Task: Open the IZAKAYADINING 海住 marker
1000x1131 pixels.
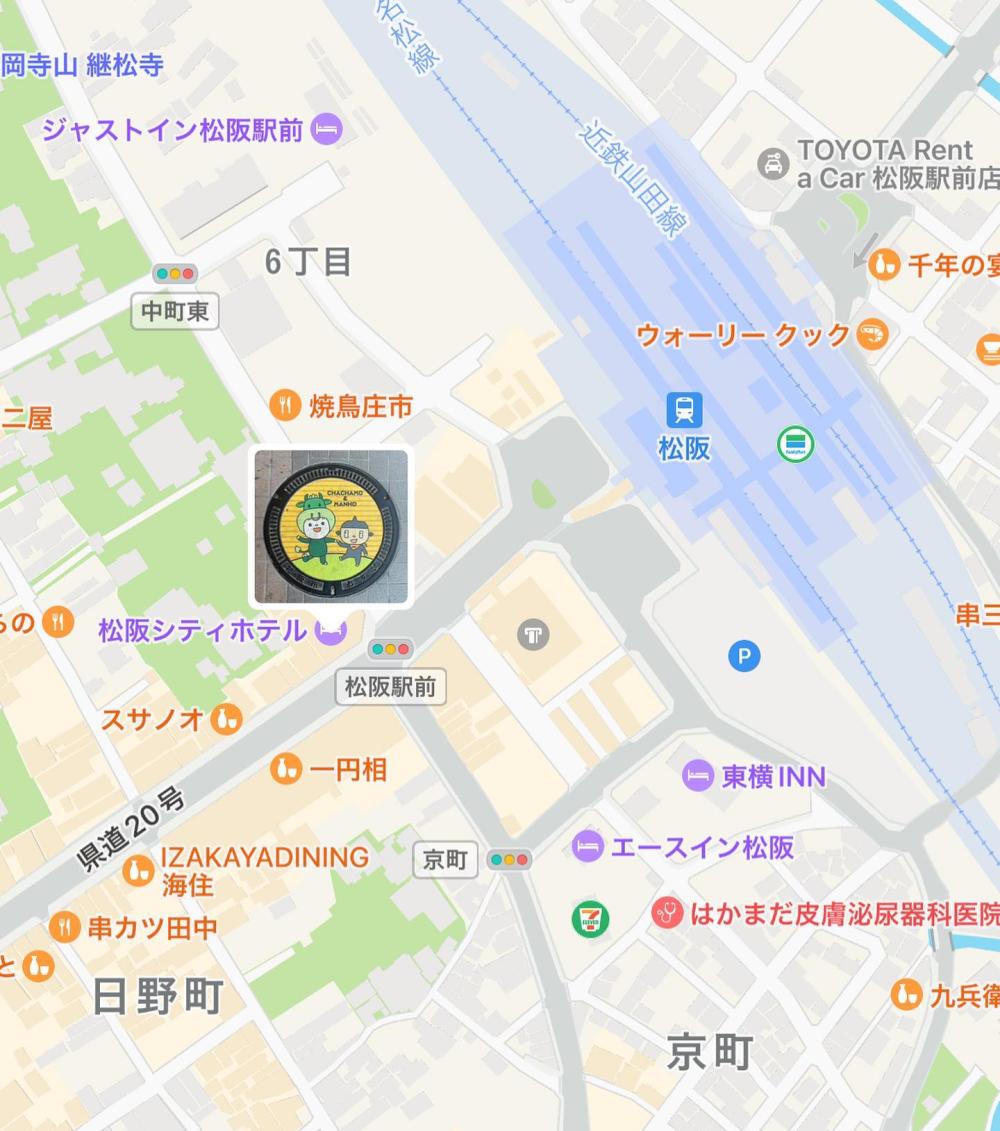Action: [139, 870]
